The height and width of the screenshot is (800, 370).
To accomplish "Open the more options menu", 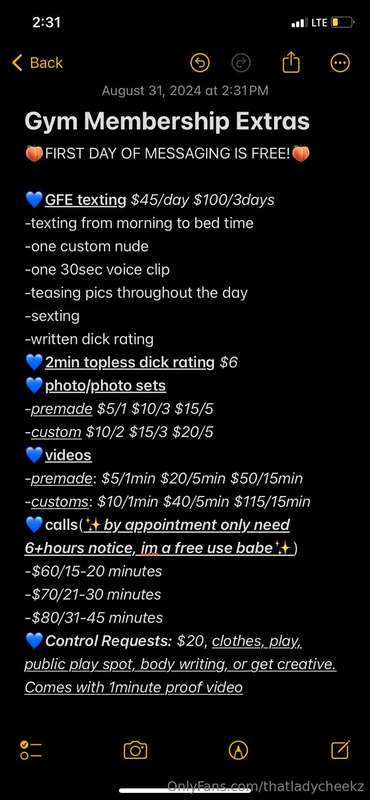I will [340, 63].
